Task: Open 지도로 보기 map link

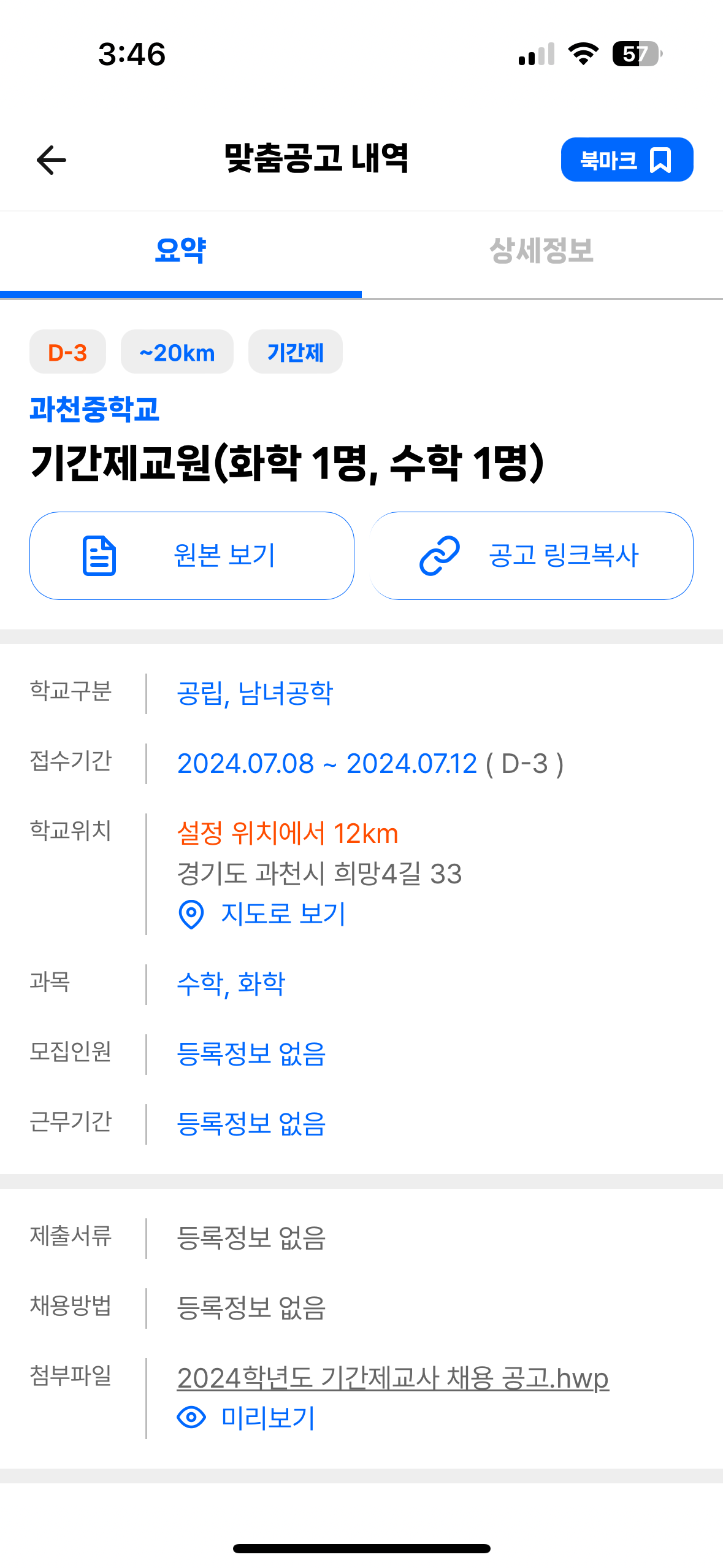Action: [262, 914]
